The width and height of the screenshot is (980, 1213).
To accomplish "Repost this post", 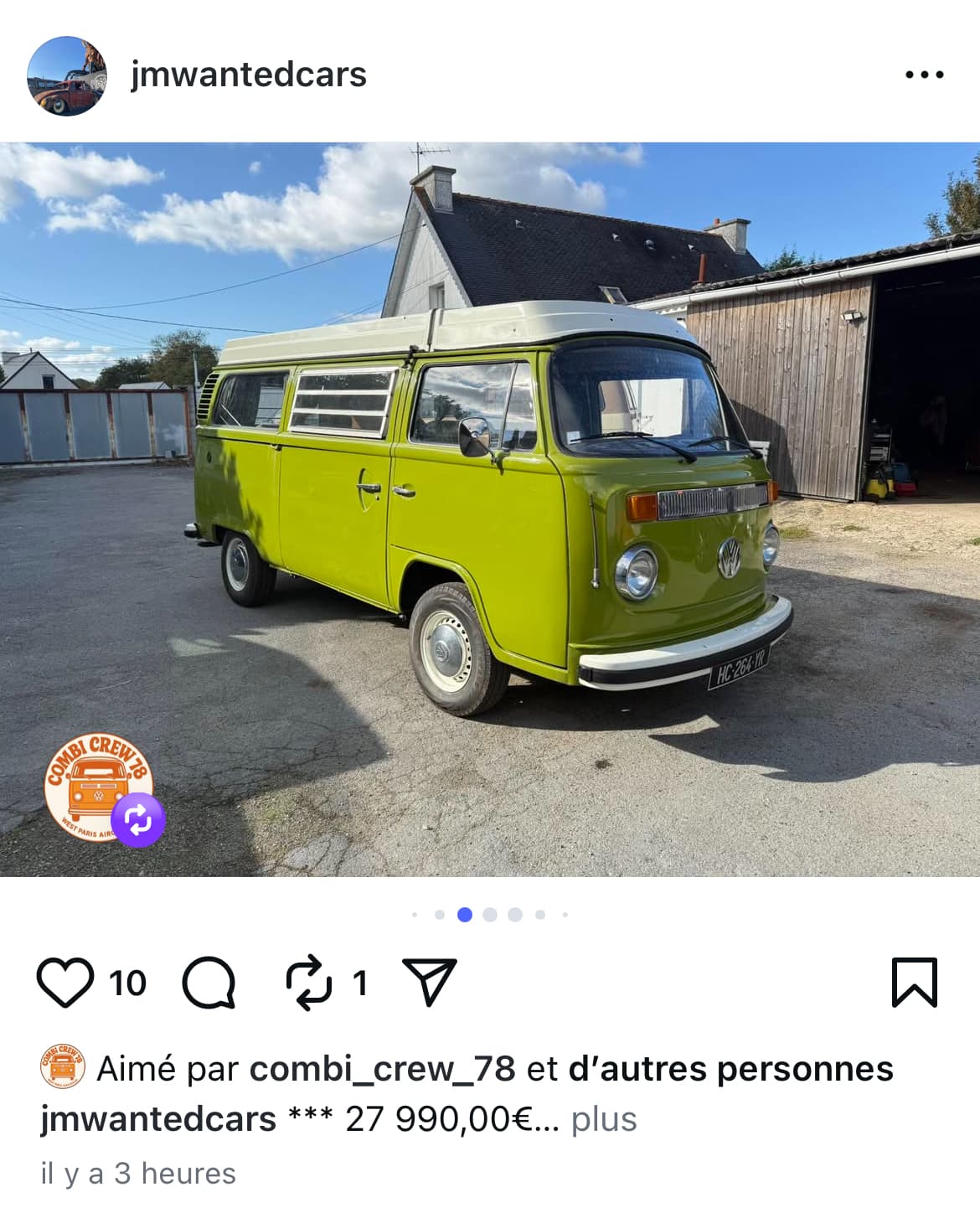I will [308, 983].
